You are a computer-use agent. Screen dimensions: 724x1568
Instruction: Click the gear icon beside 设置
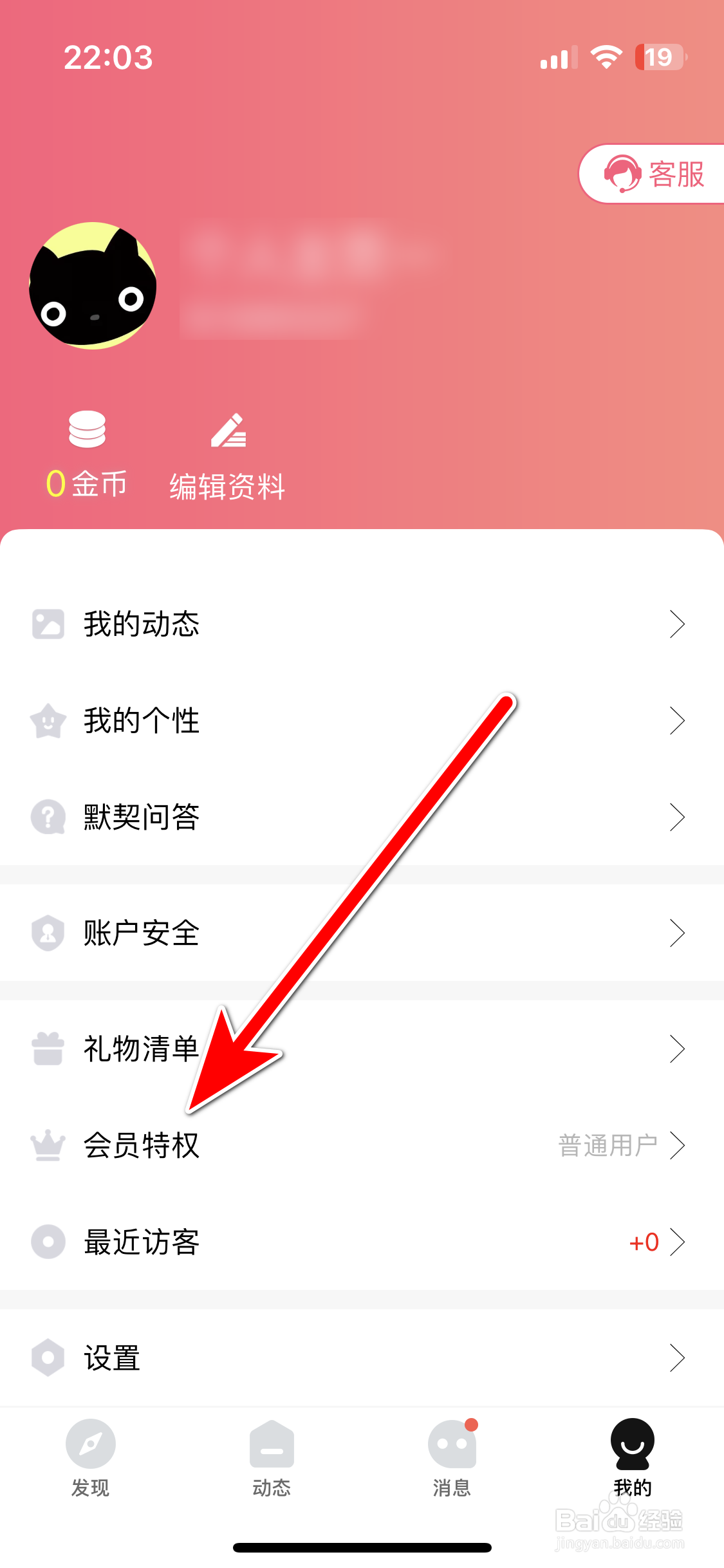48,1357
